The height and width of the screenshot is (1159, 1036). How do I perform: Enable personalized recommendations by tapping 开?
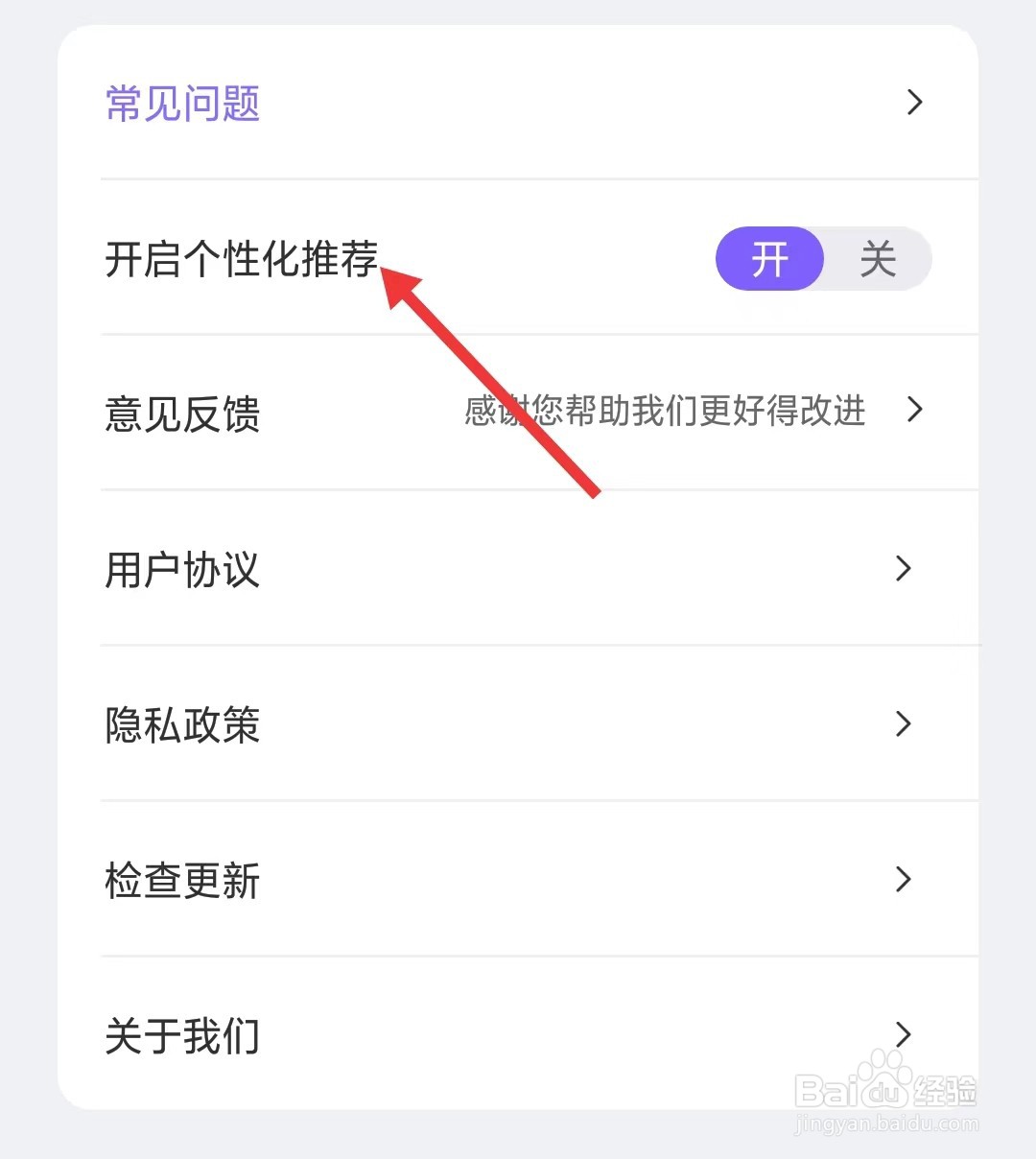pos(769,259)
